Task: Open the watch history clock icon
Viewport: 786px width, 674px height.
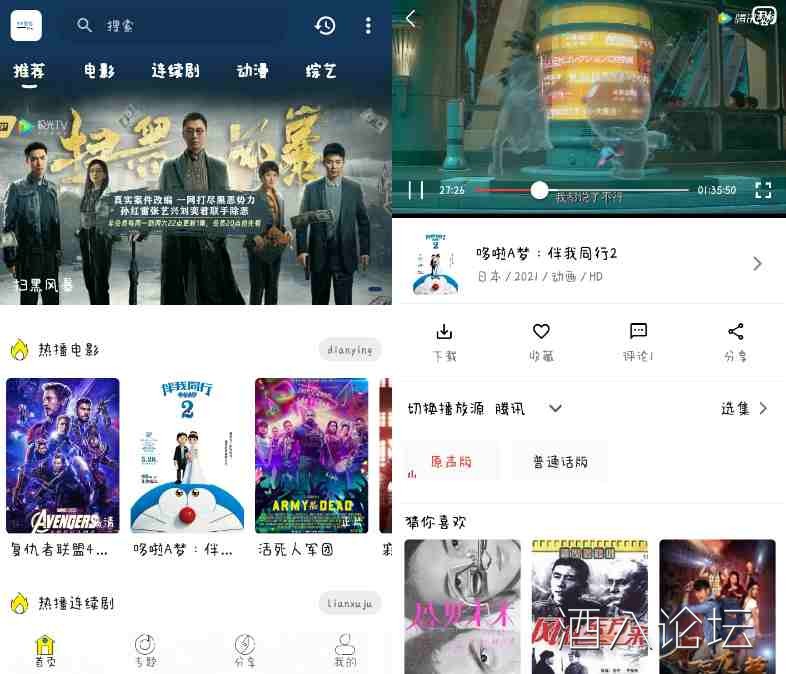Action: click(325, 25)
